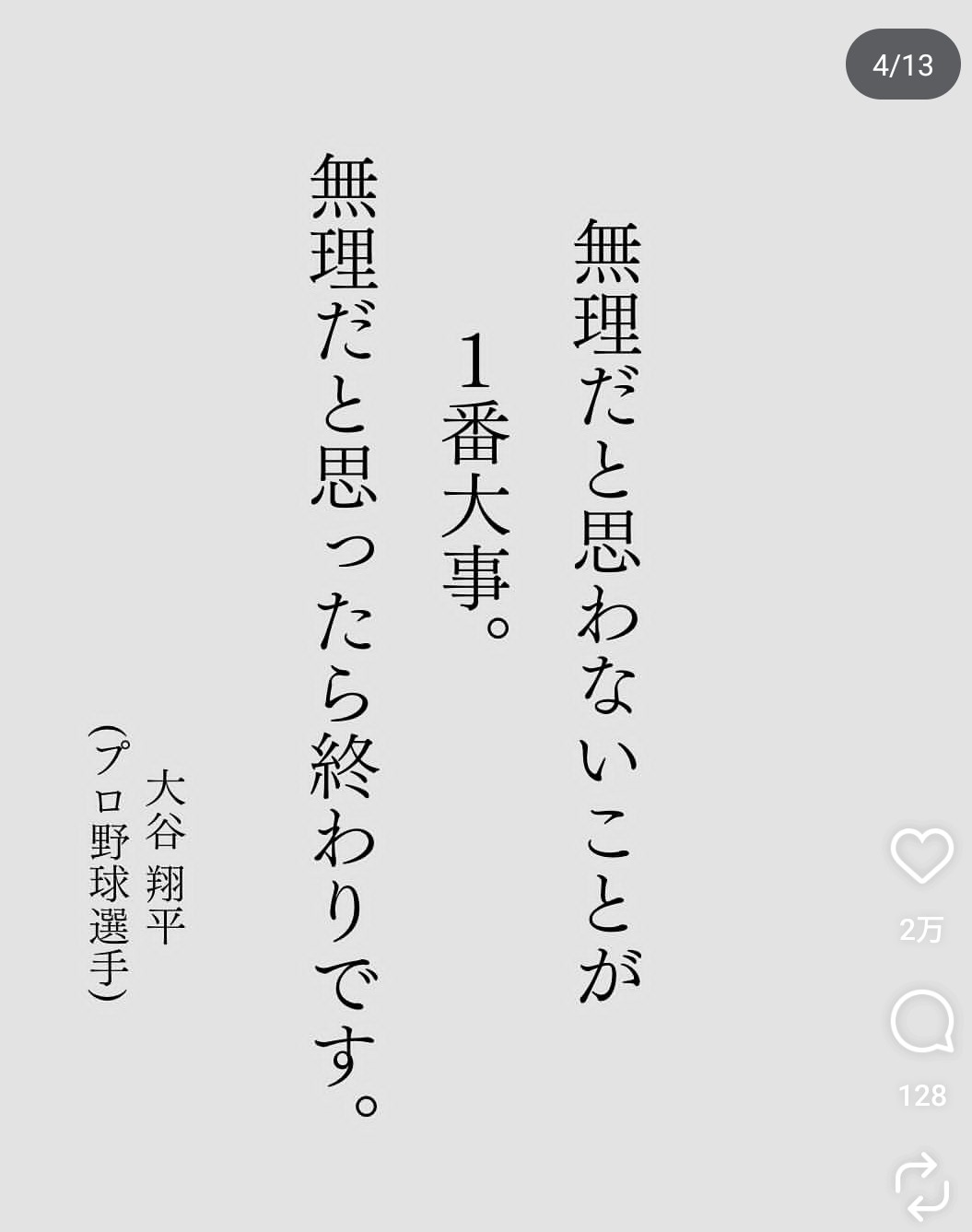Open the comments on this post
Screen dimensions: 972x1232
[920, 1022]
